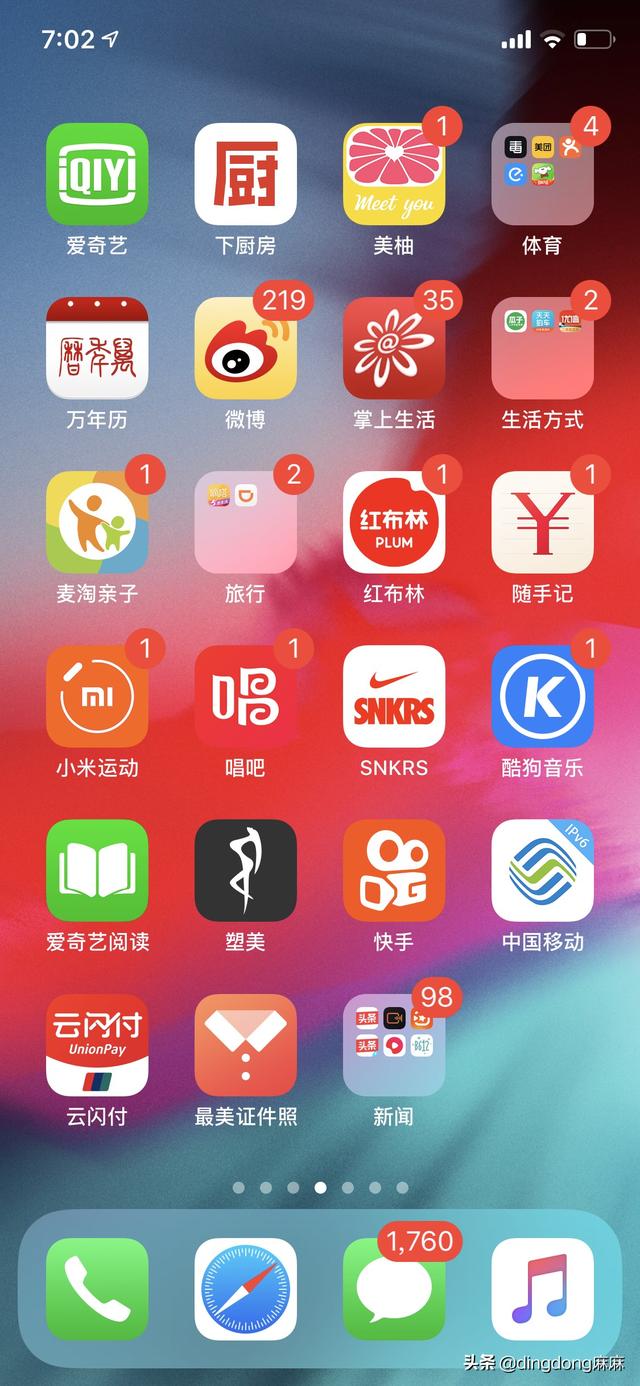Open the 随手记 finance app
The image size is (640, 1386).
[x=542, y=522]
